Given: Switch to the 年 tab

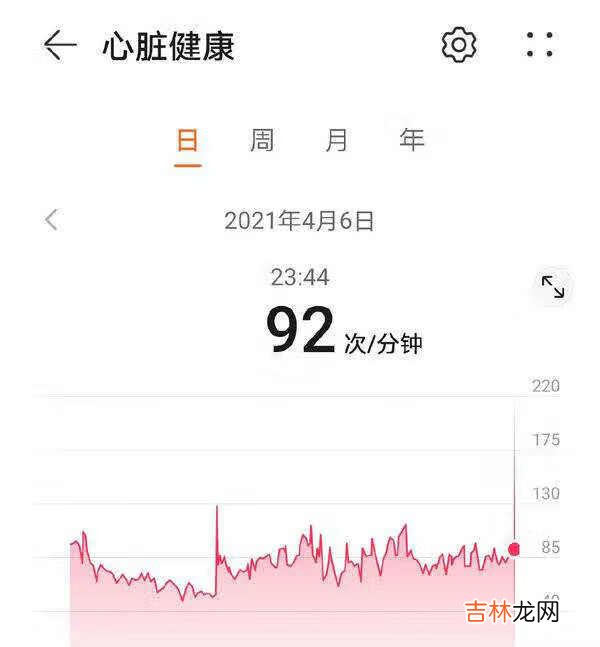Looking at the screenshot, I should [x=412, y=140].
